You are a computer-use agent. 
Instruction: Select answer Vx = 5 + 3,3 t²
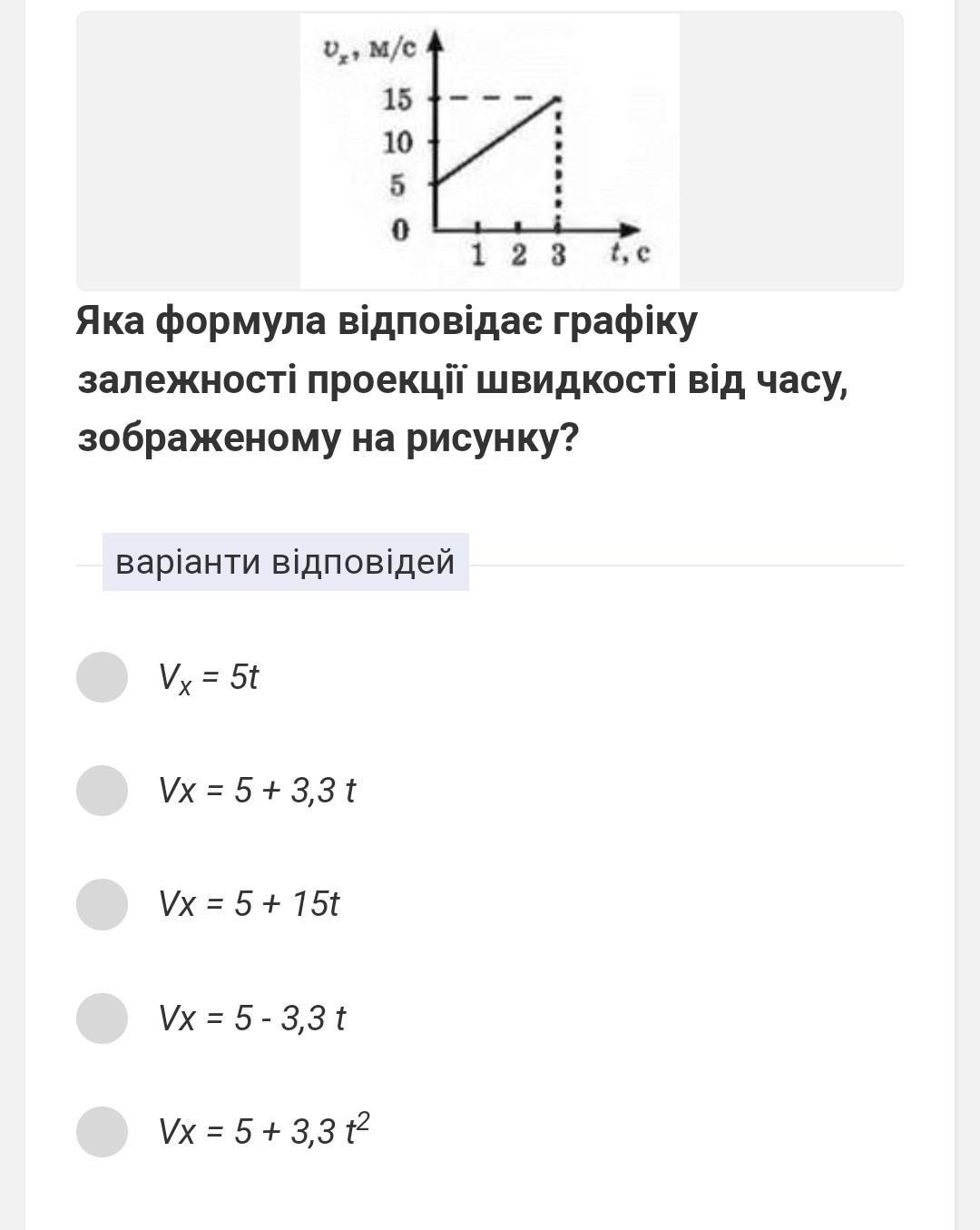tap(102, 1132)
